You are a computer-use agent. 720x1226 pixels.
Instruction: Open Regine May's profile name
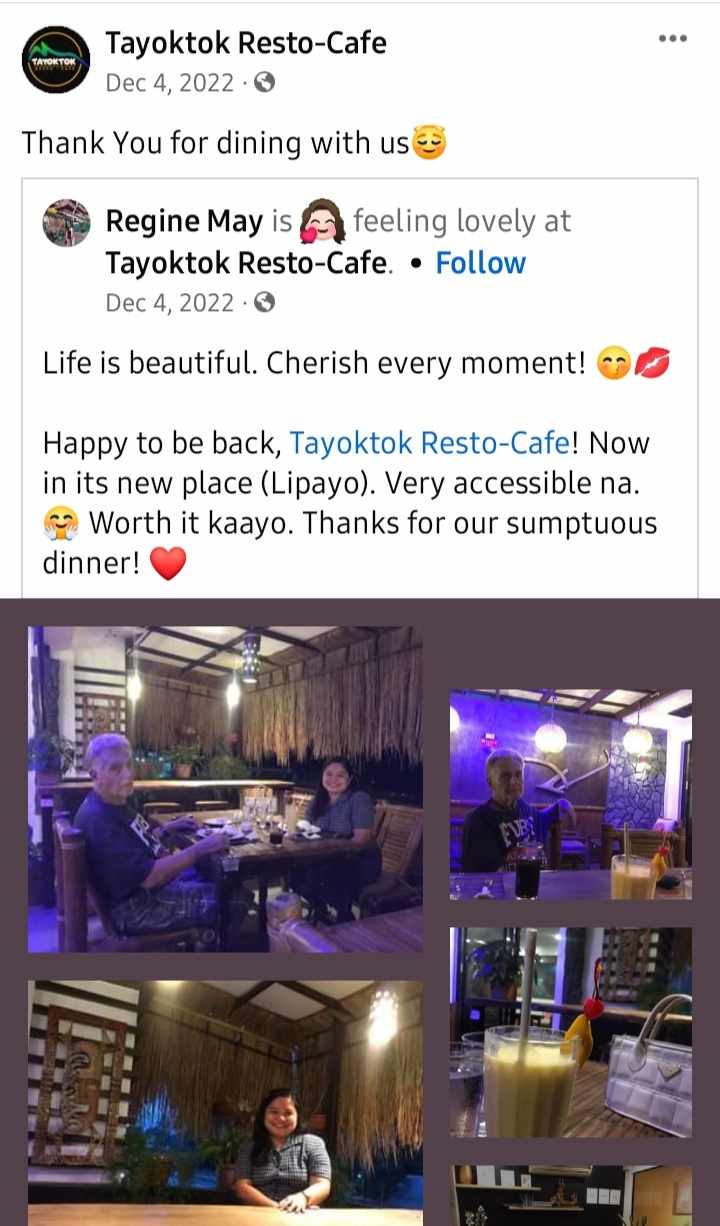tap(184, 221)
